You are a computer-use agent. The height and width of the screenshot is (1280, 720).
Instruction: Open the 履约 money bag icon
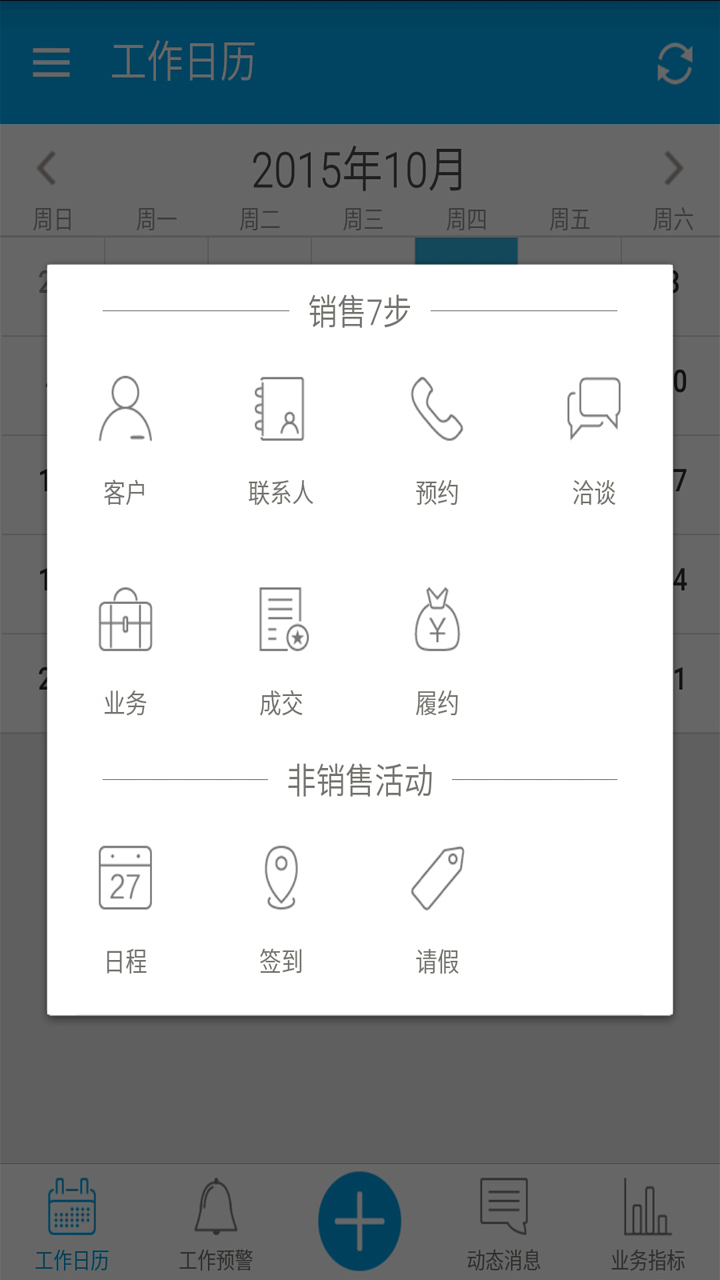click(x=436, y=620)
